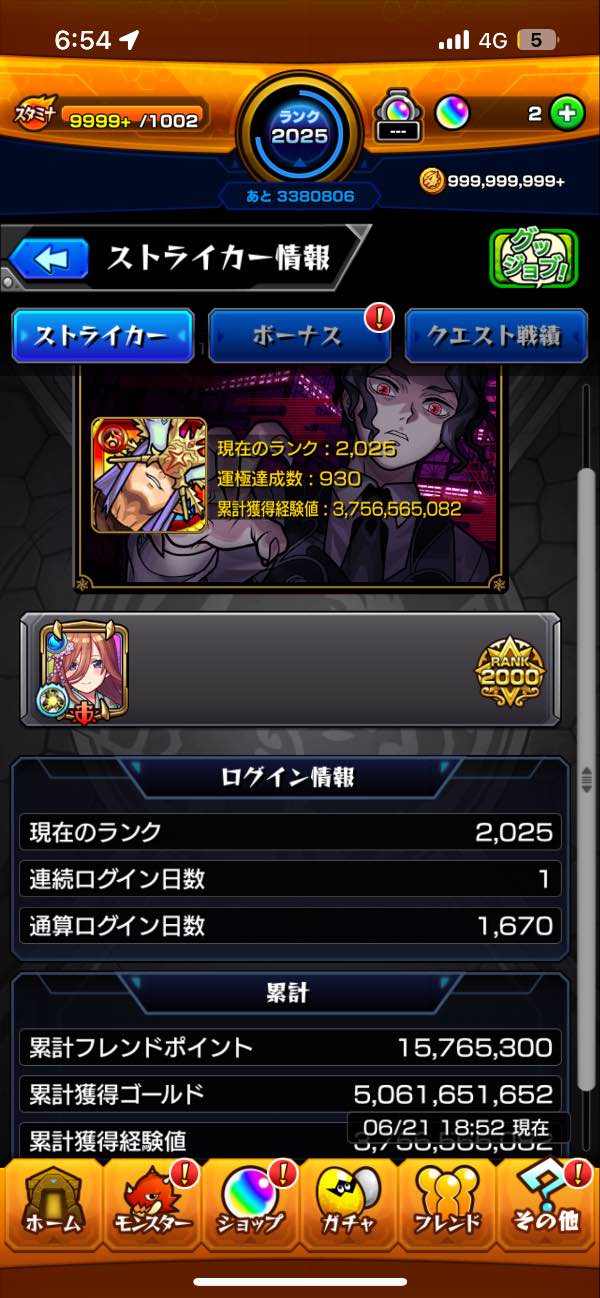Switch to the クエスト戦績 tab
Image resolution: width=600 pixels, height=1298 pixels.
pyautogui.click(x=495, y=336)
